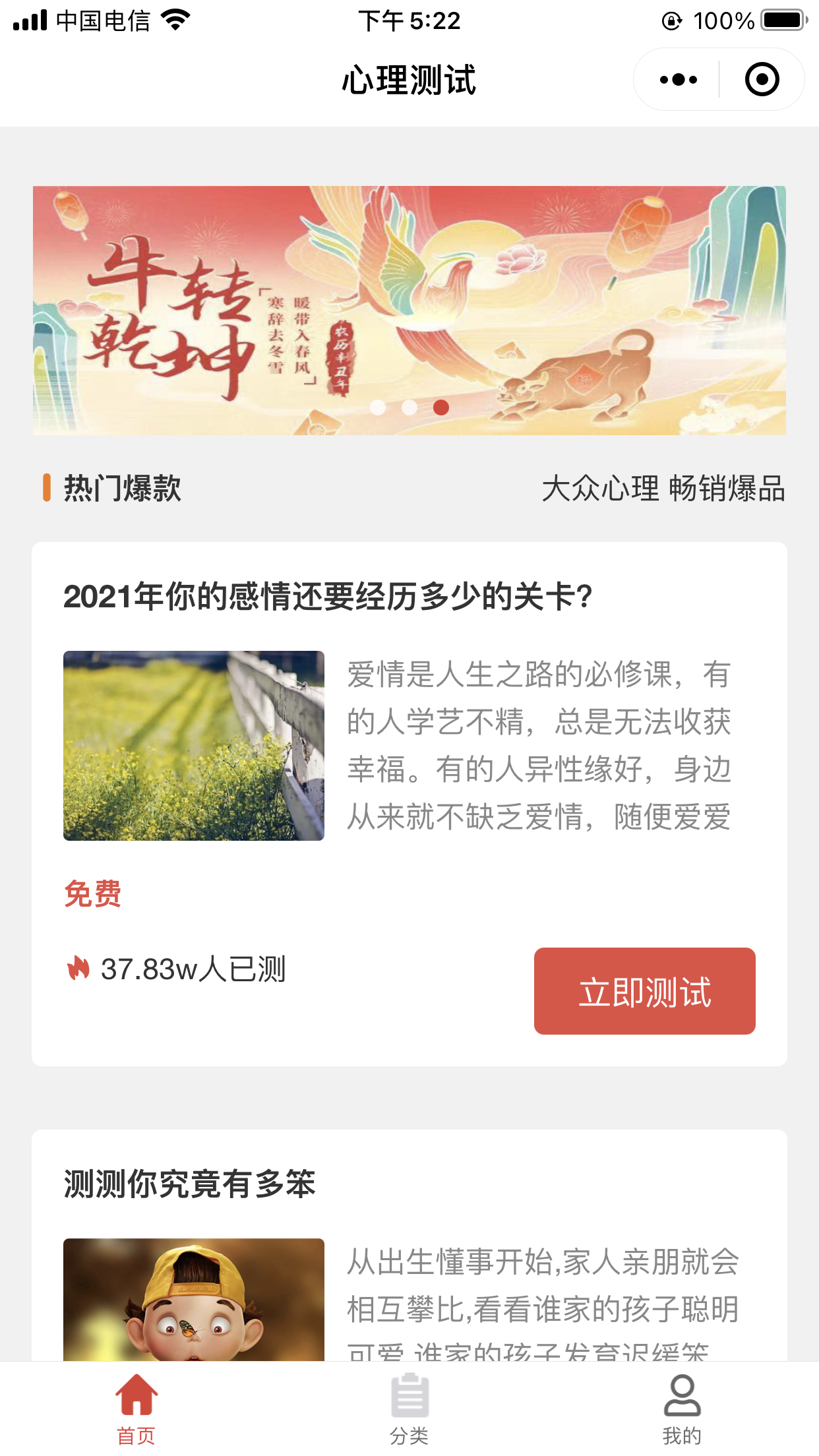819x1456 pixels.
Task: Switch to the 分类 tab
Action: (409, 1409)
